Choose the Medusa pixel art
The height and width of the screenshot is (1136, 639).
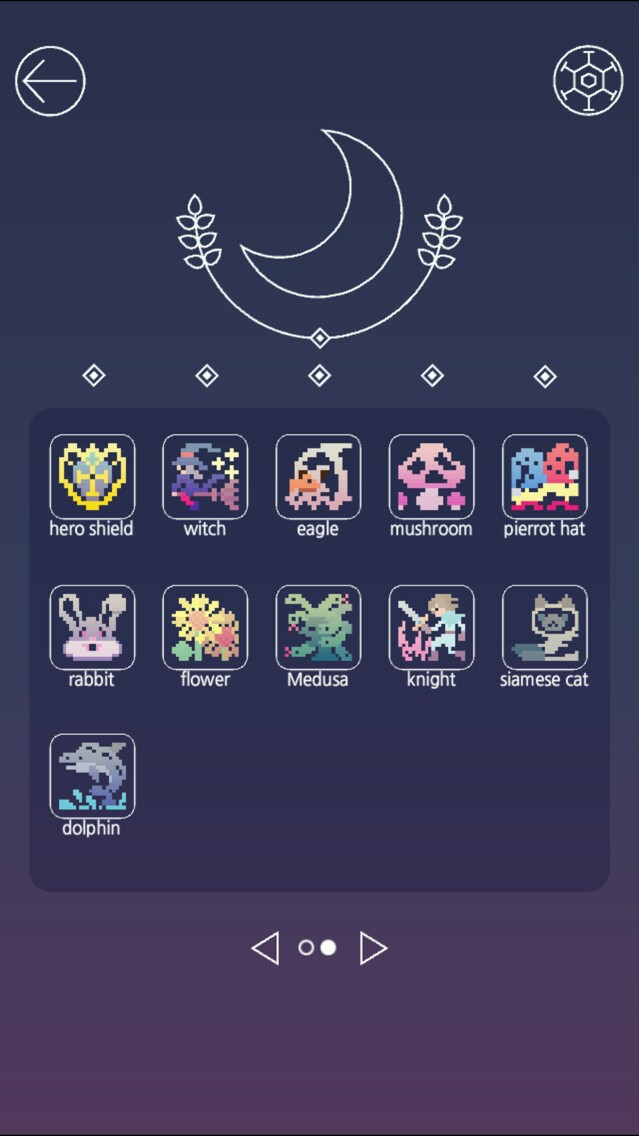318,627
